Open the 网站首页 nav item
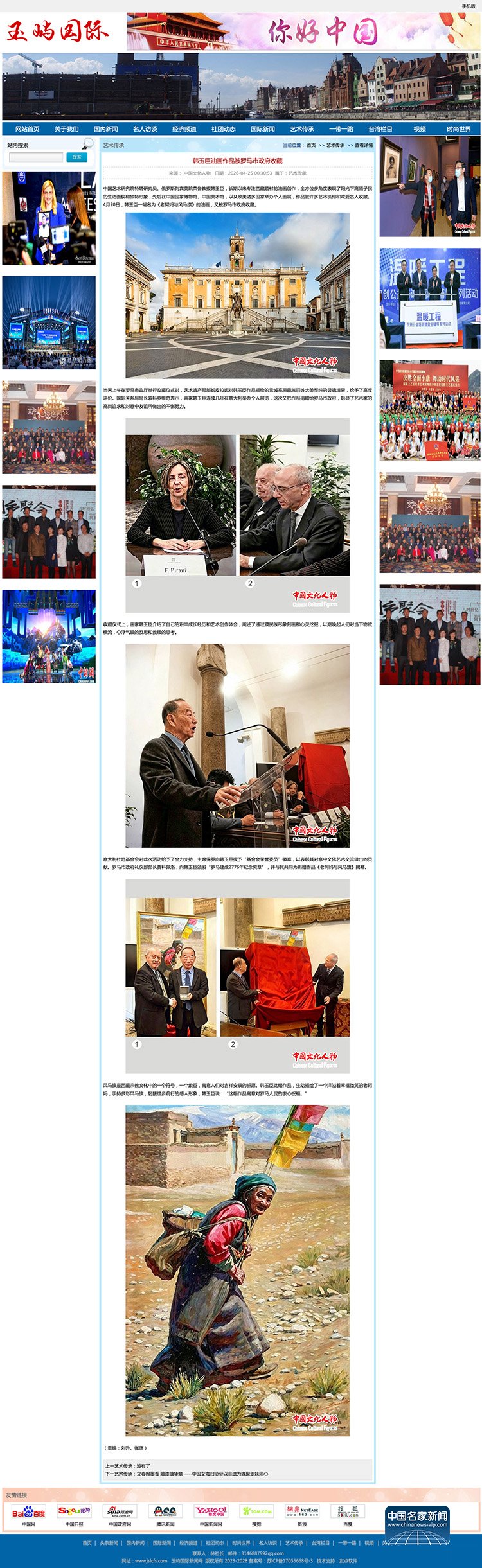Viewport: 482px width, 1568px height. [x=27, y=129]
